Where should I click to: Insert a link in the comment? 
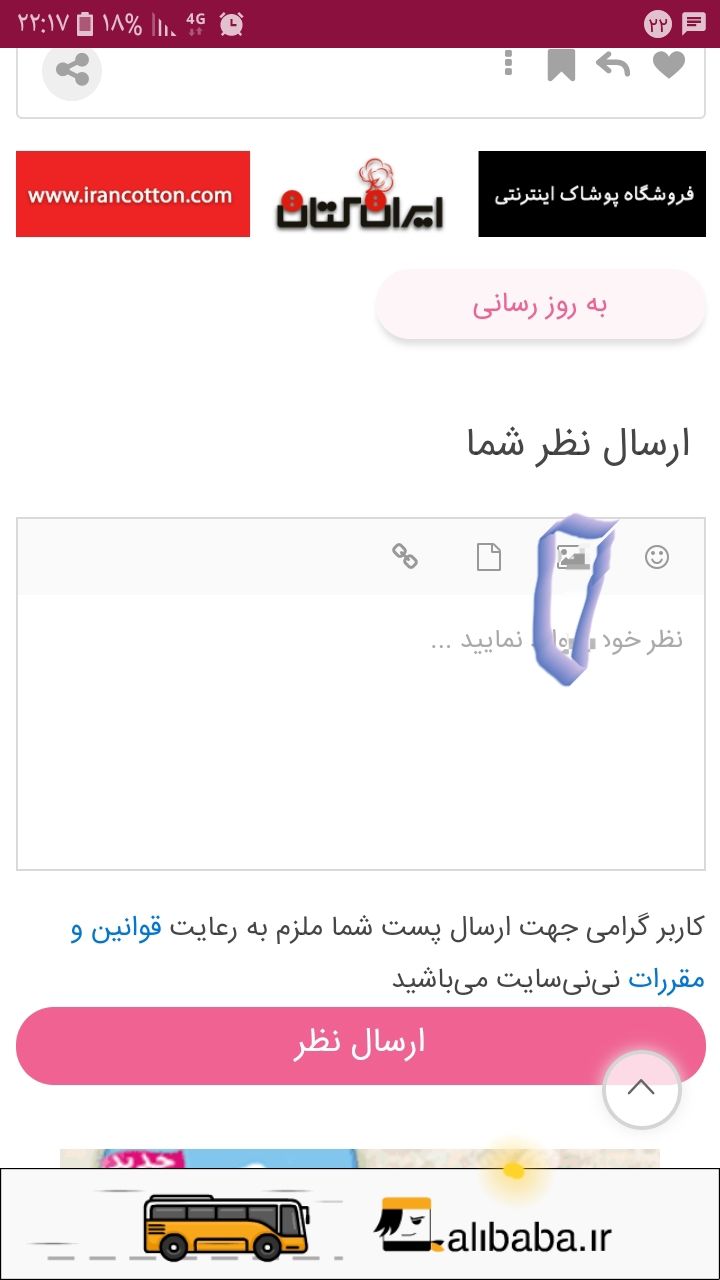tap(404, 557)
